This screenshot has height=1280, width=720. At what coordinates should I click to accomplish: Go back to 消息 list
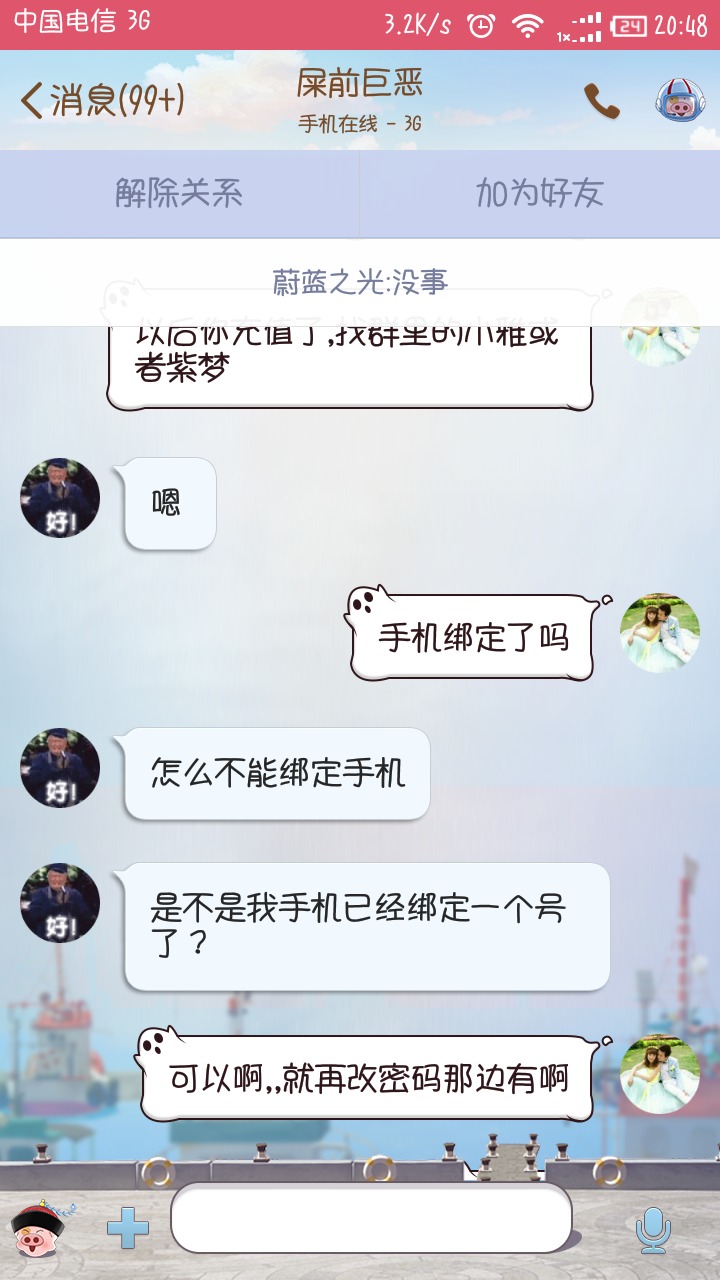tap(100, 100)
